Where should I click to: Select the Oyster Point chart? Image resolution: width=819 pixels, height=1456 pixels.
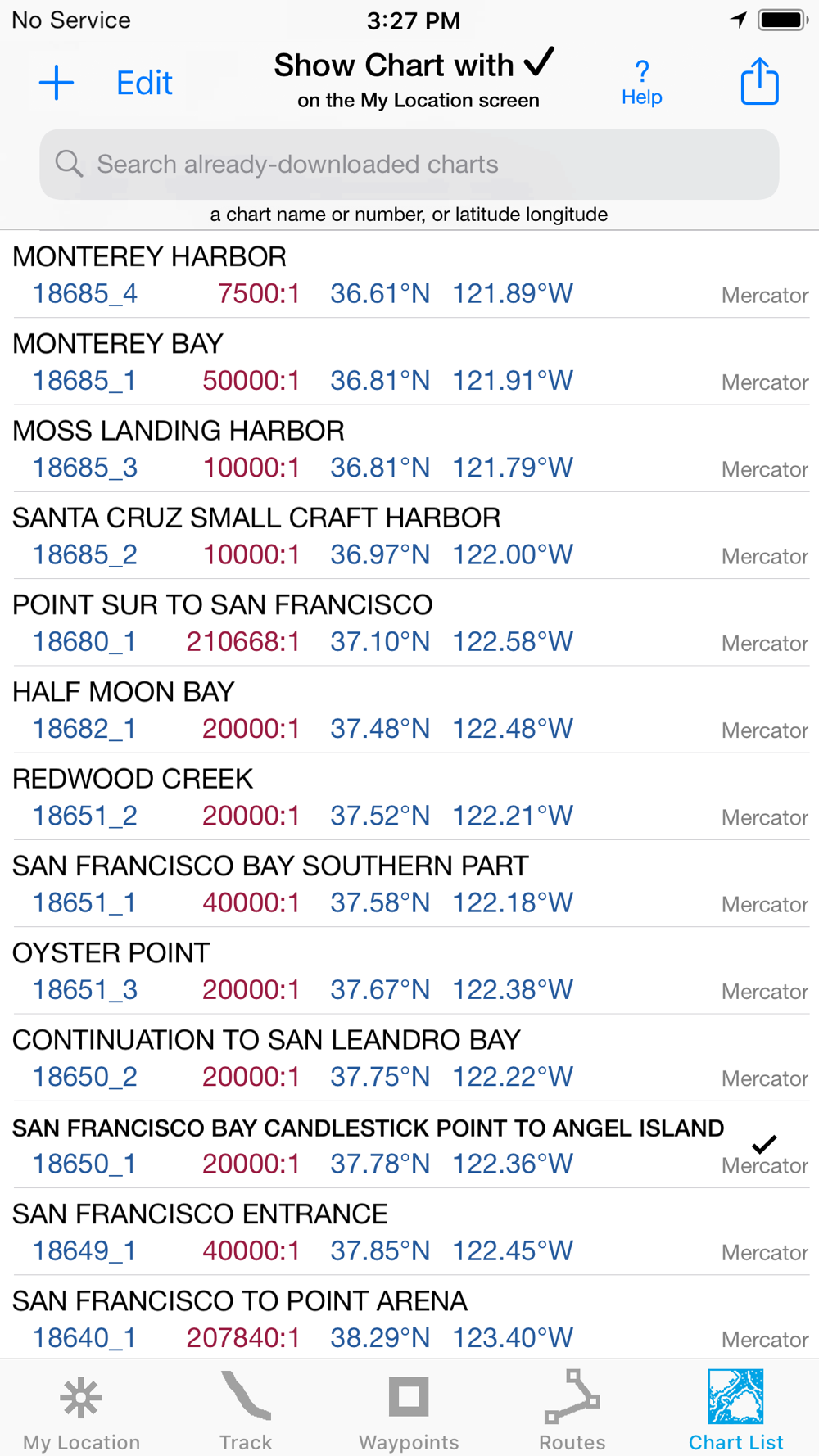409,970
